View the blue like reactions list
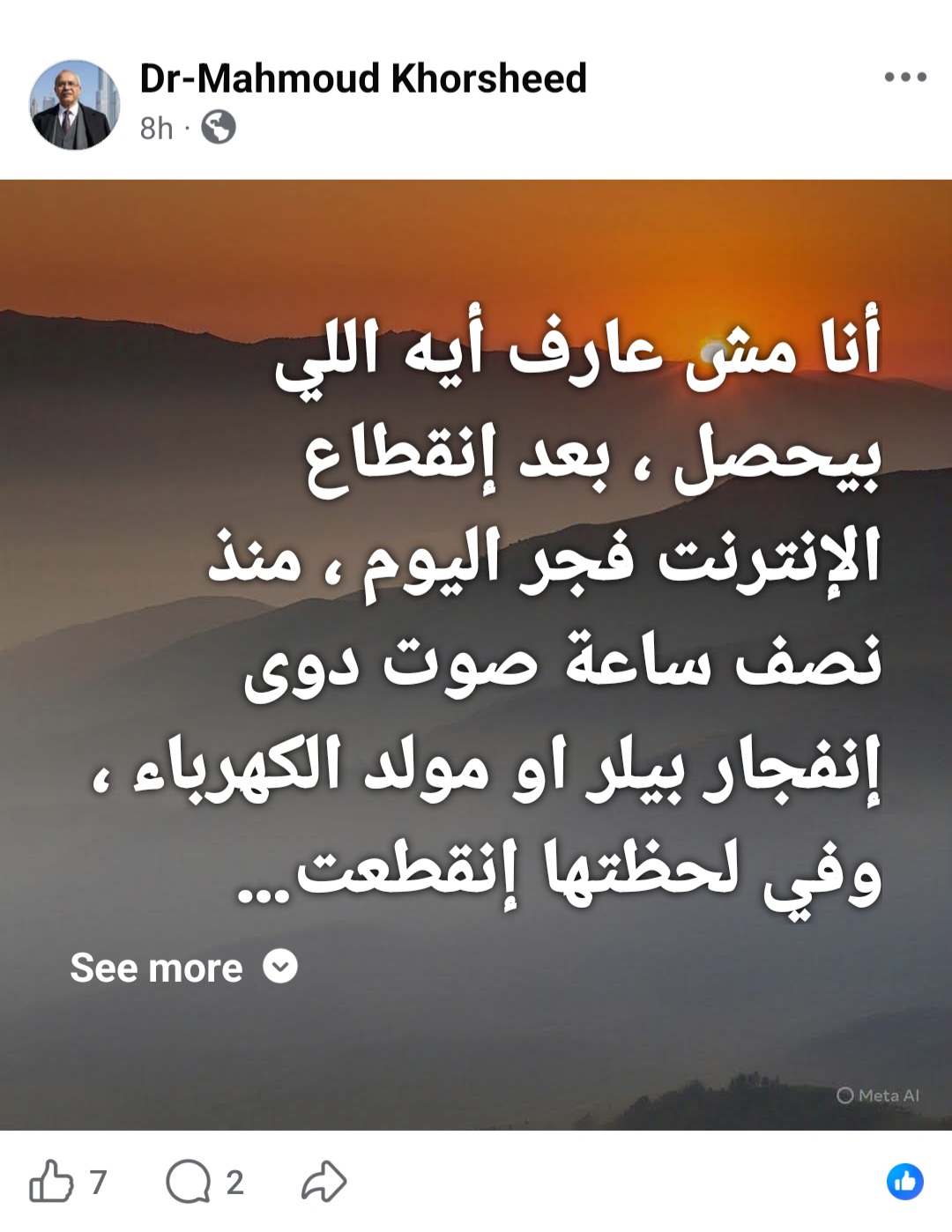The image size is (952, 1232). click(905, 1182)
